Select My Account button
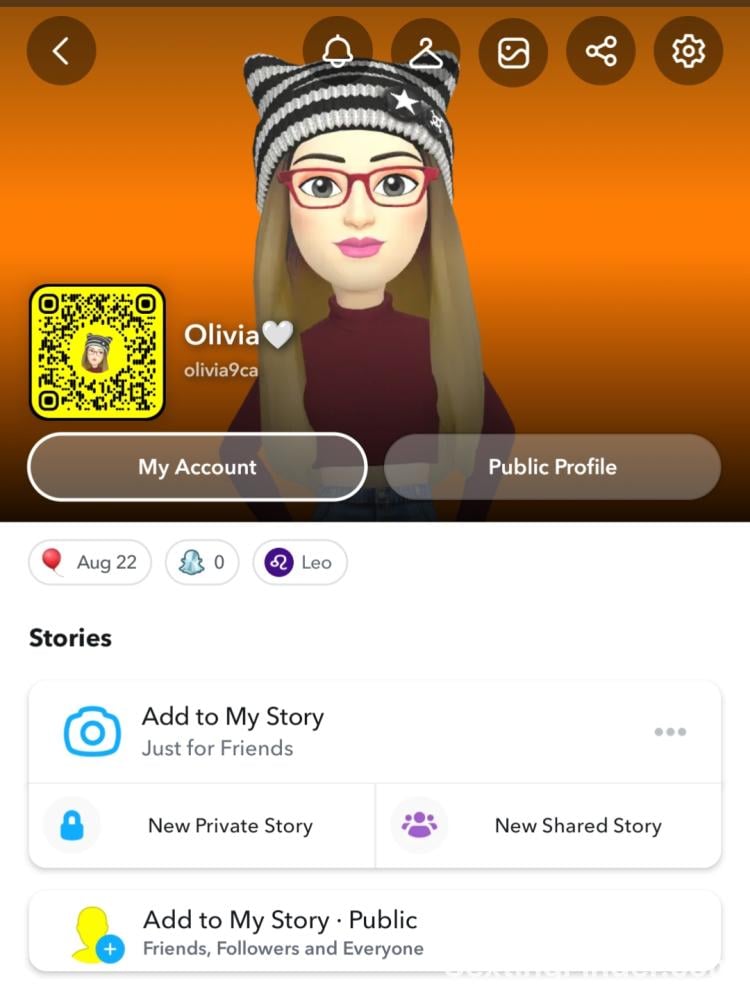 (197, 467)
